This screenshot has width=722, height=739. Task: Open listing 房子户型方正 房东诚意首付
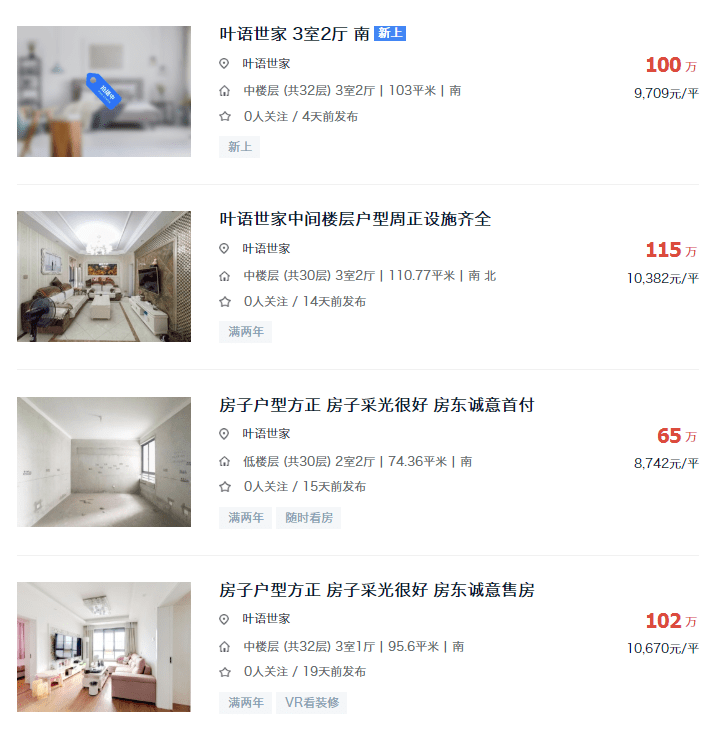point(377,405)
